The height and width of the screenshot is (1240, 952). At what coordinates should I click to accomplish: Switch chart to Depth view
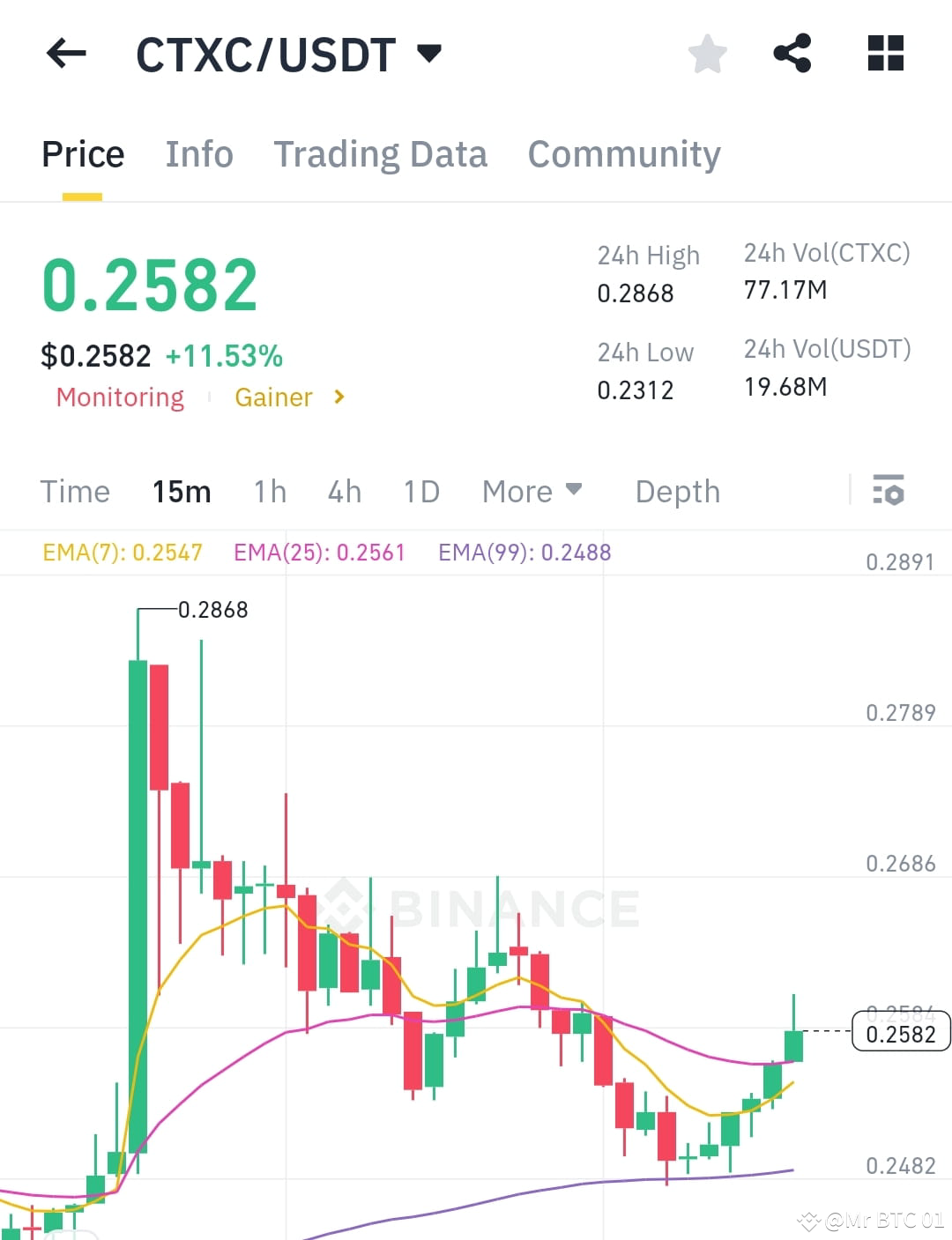pos(677,491)
